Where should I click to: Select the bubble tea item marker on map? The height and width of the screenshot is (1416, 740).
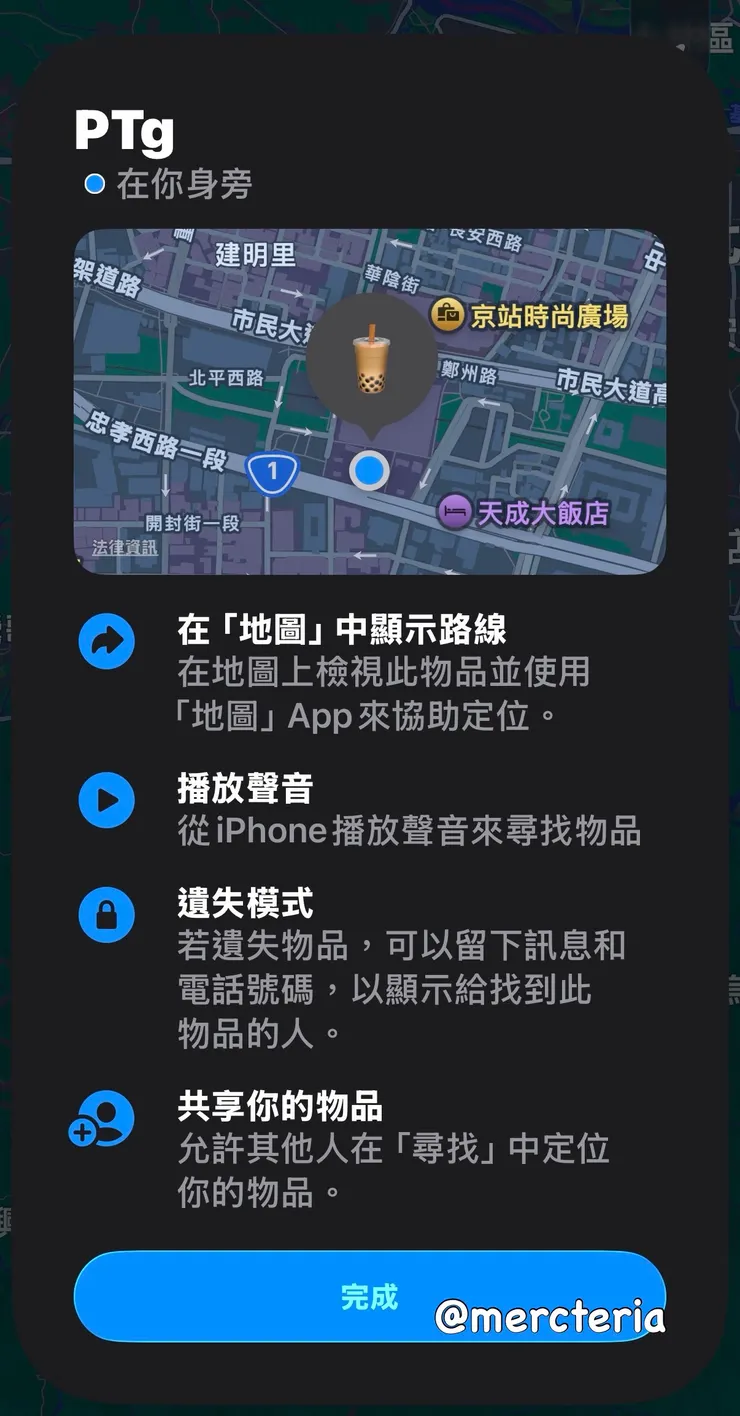(370, 360)
